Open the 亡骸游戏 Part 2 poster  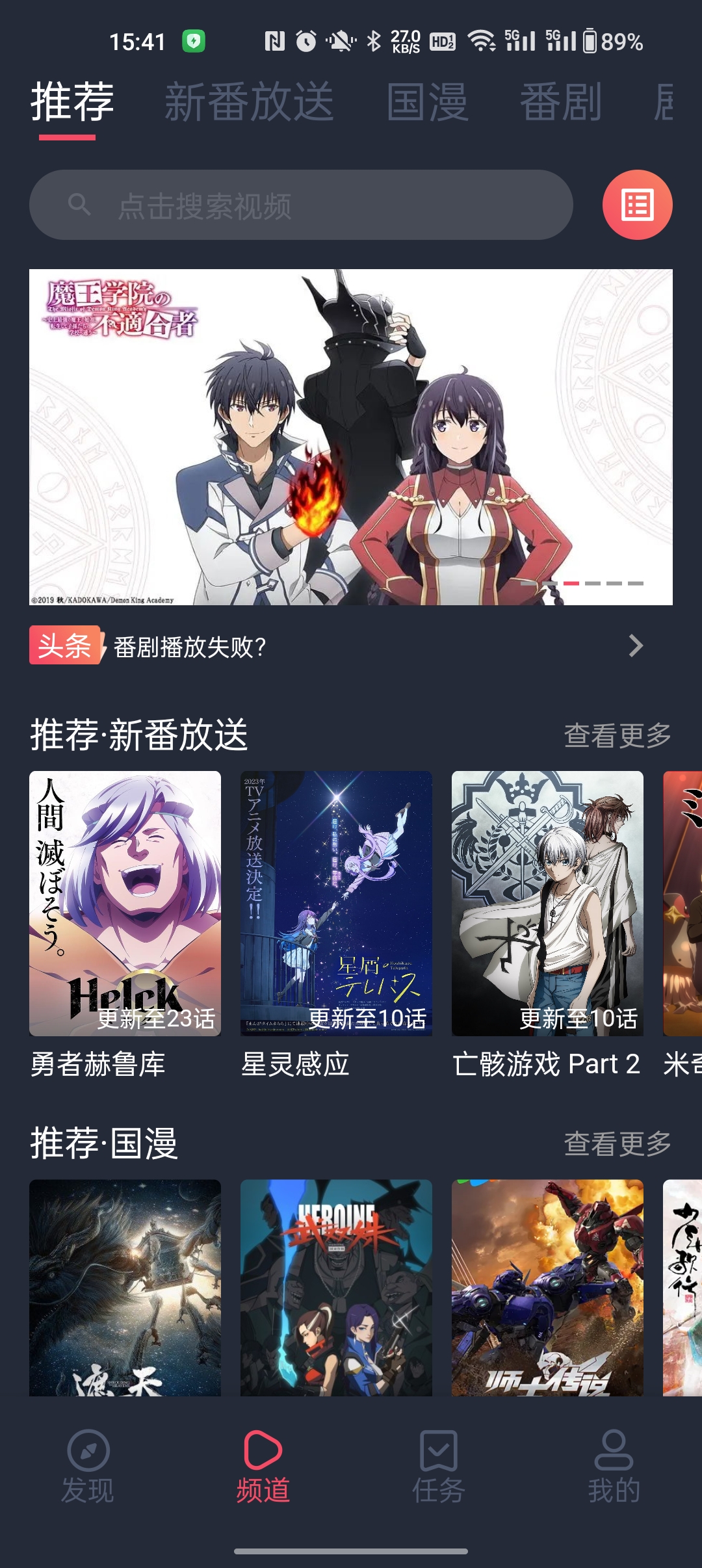coord(547,910)
